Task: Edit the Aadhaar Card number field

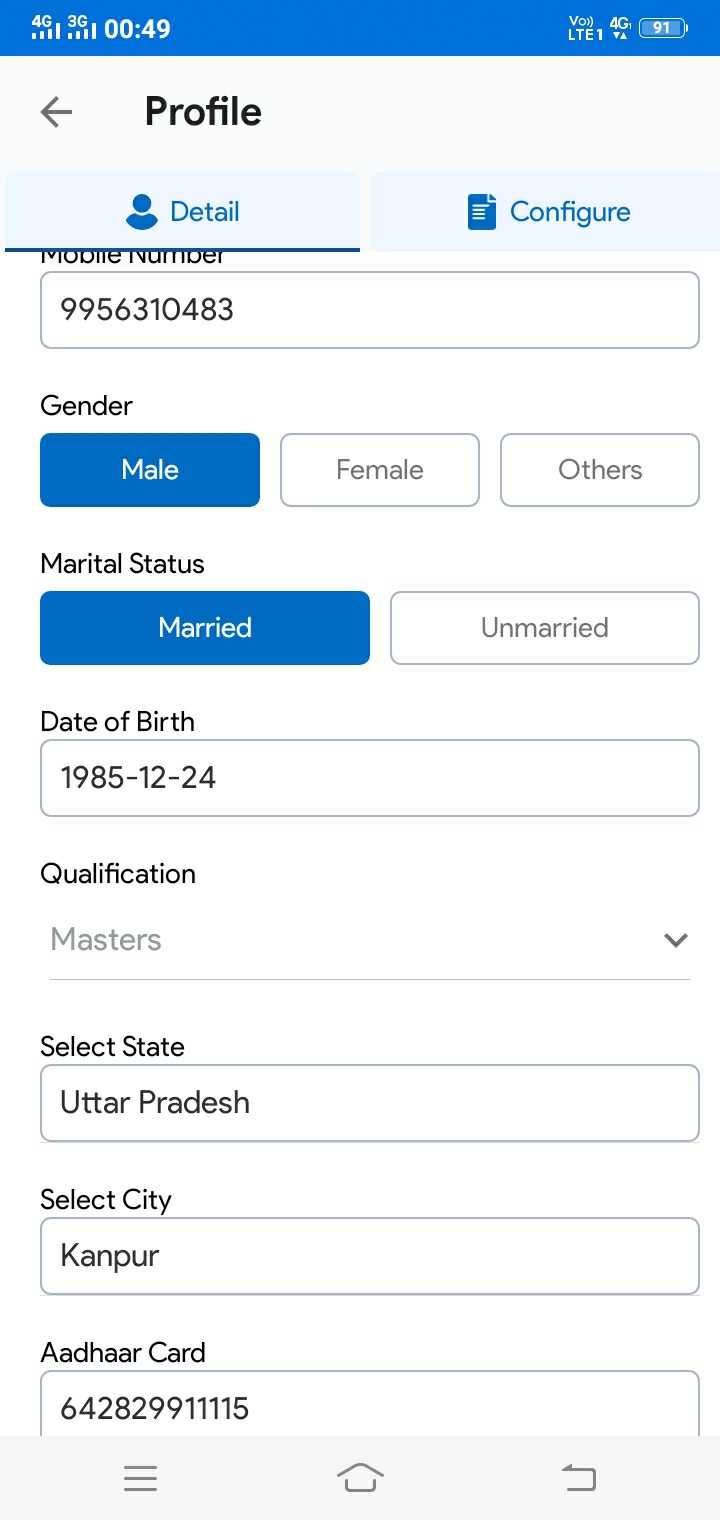Action: pyautogui.click(x=370, y=1405)
